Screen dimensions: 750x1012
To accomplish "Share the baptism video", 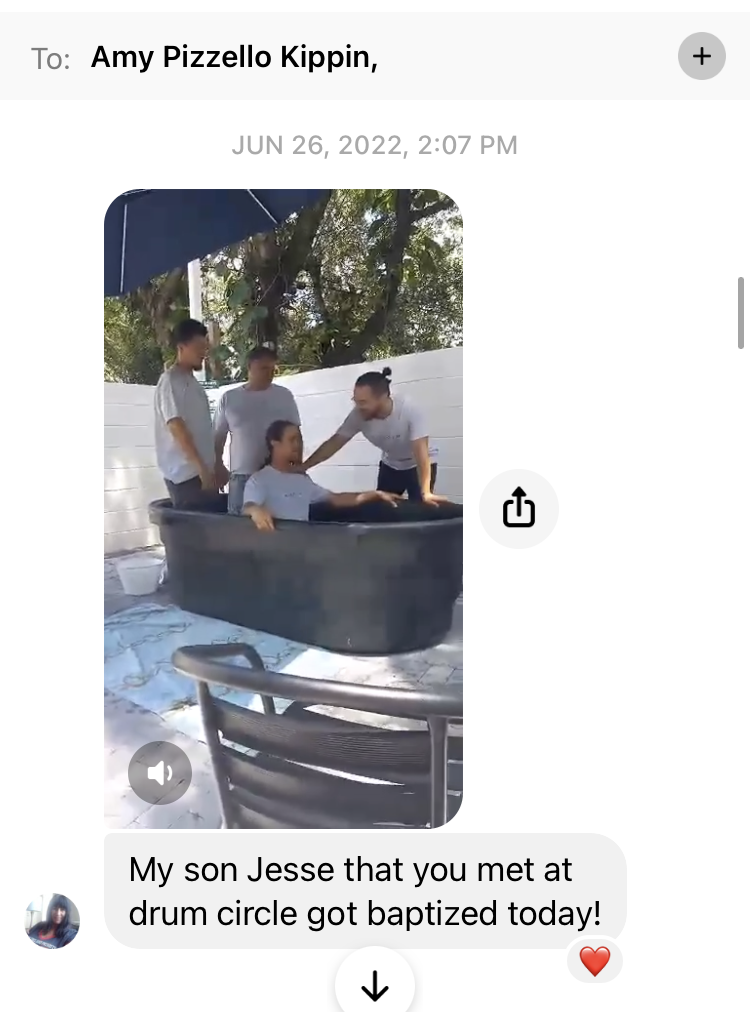I will coord(518,508).
